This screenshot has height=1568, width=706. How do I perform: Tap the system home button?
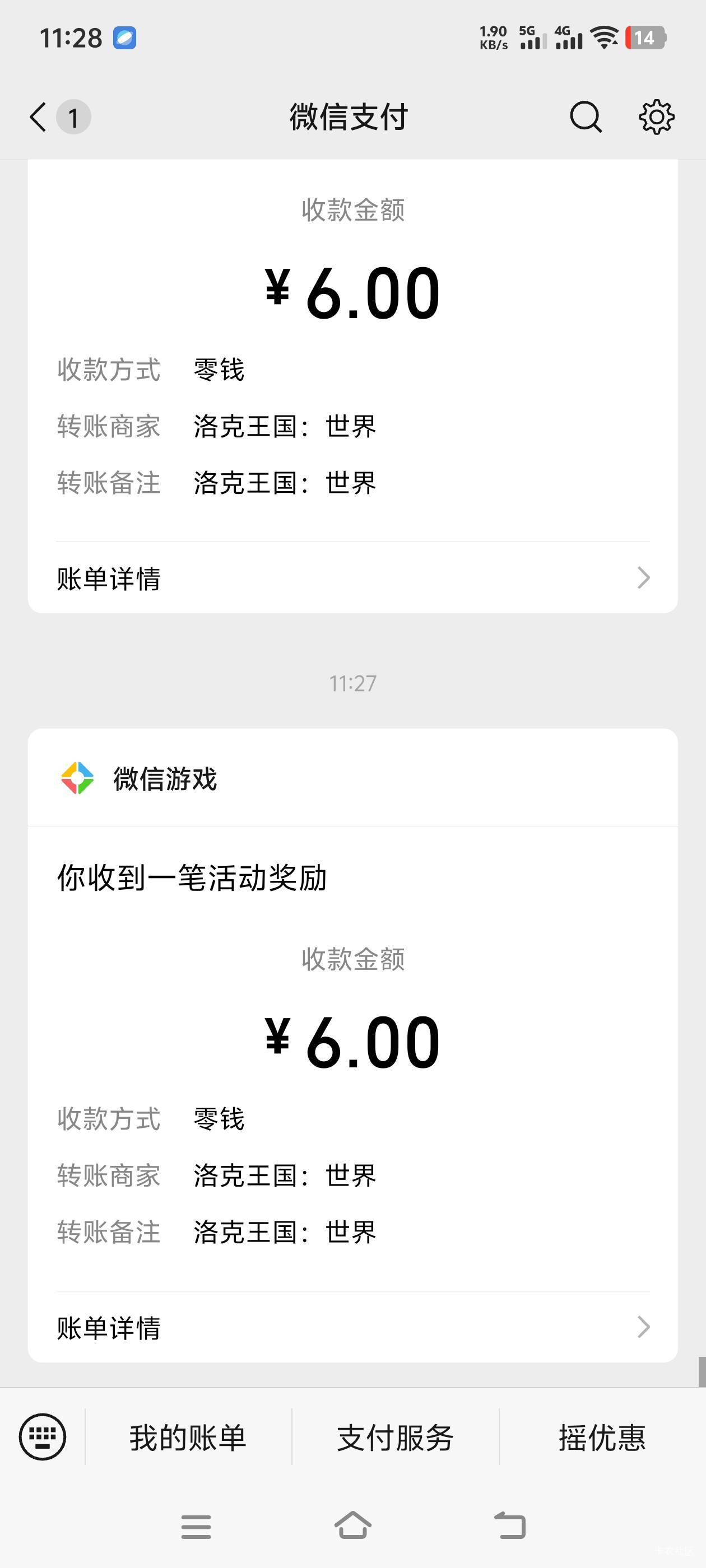[x=352, y=1525]
